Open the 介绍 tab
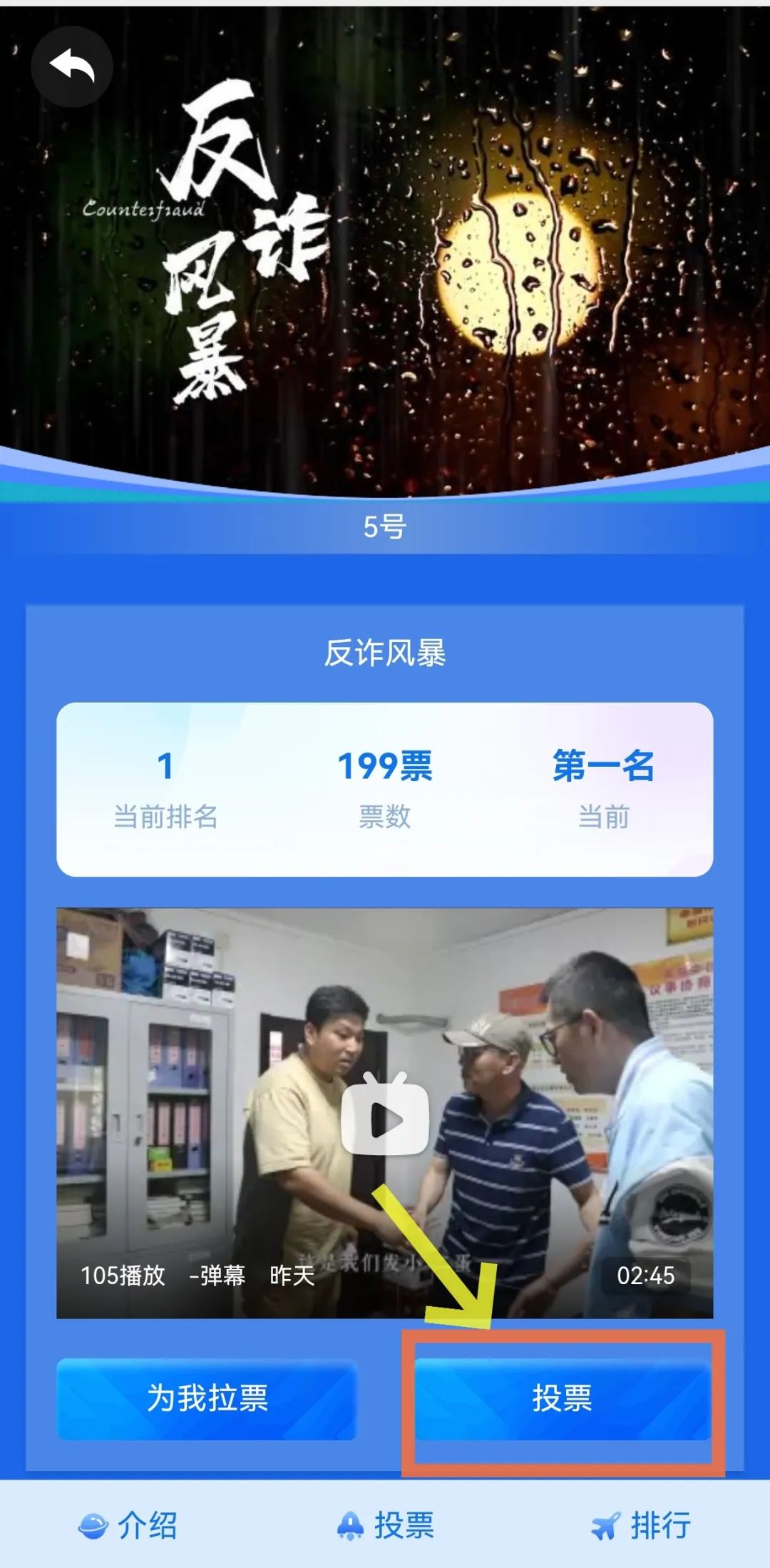This screenshot has width=770, height=1568. click(x=128, y=1526)
